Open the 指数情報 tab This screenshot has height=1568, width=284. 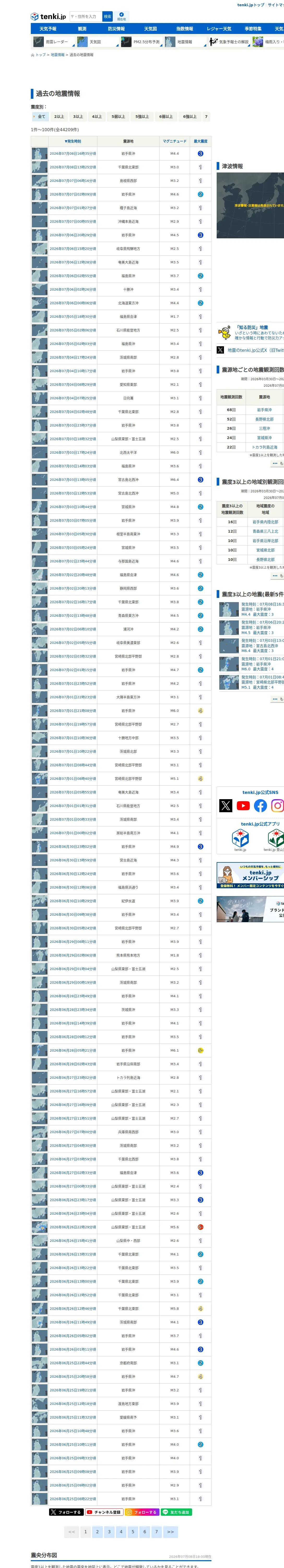click(185, 28)
